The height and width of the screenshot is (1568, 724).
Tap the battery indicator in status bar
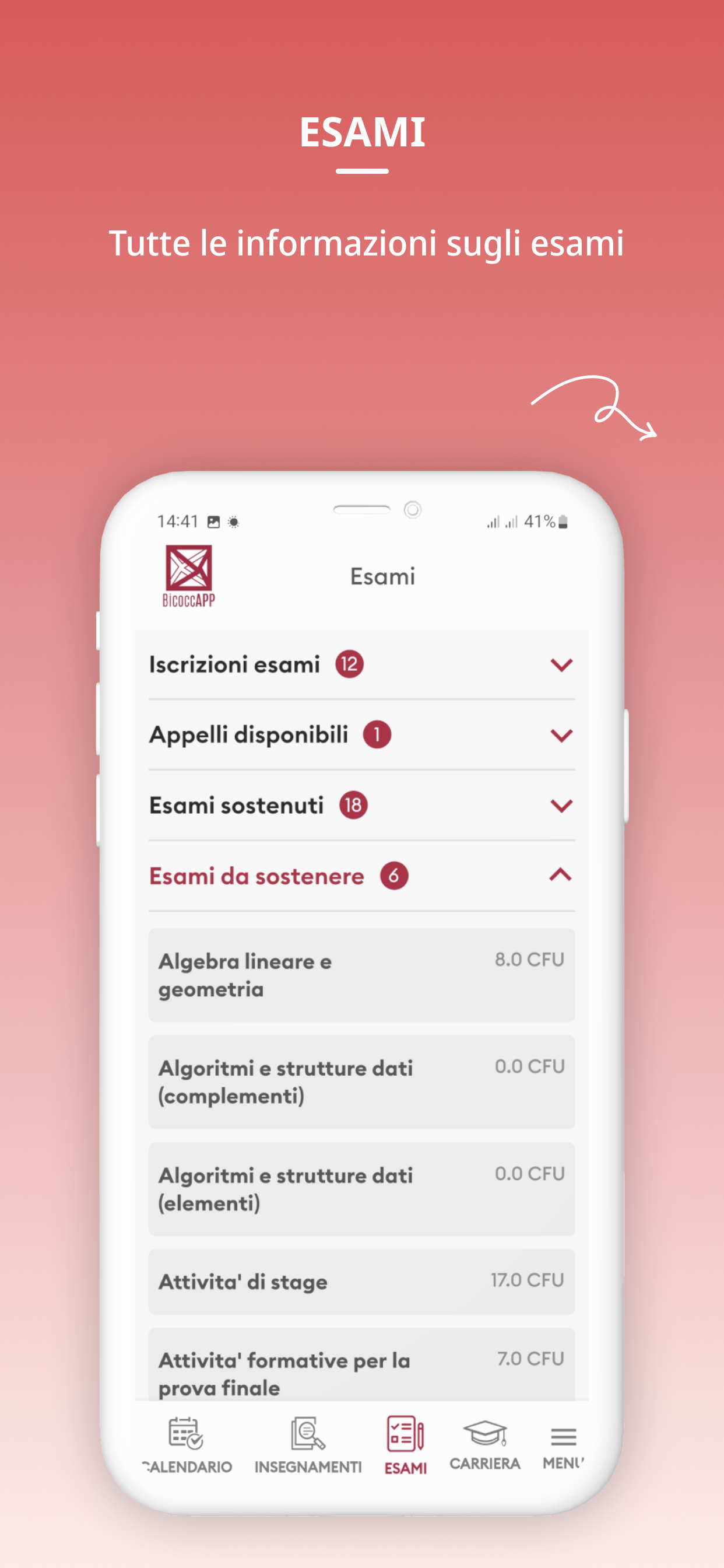pos(561,521)
